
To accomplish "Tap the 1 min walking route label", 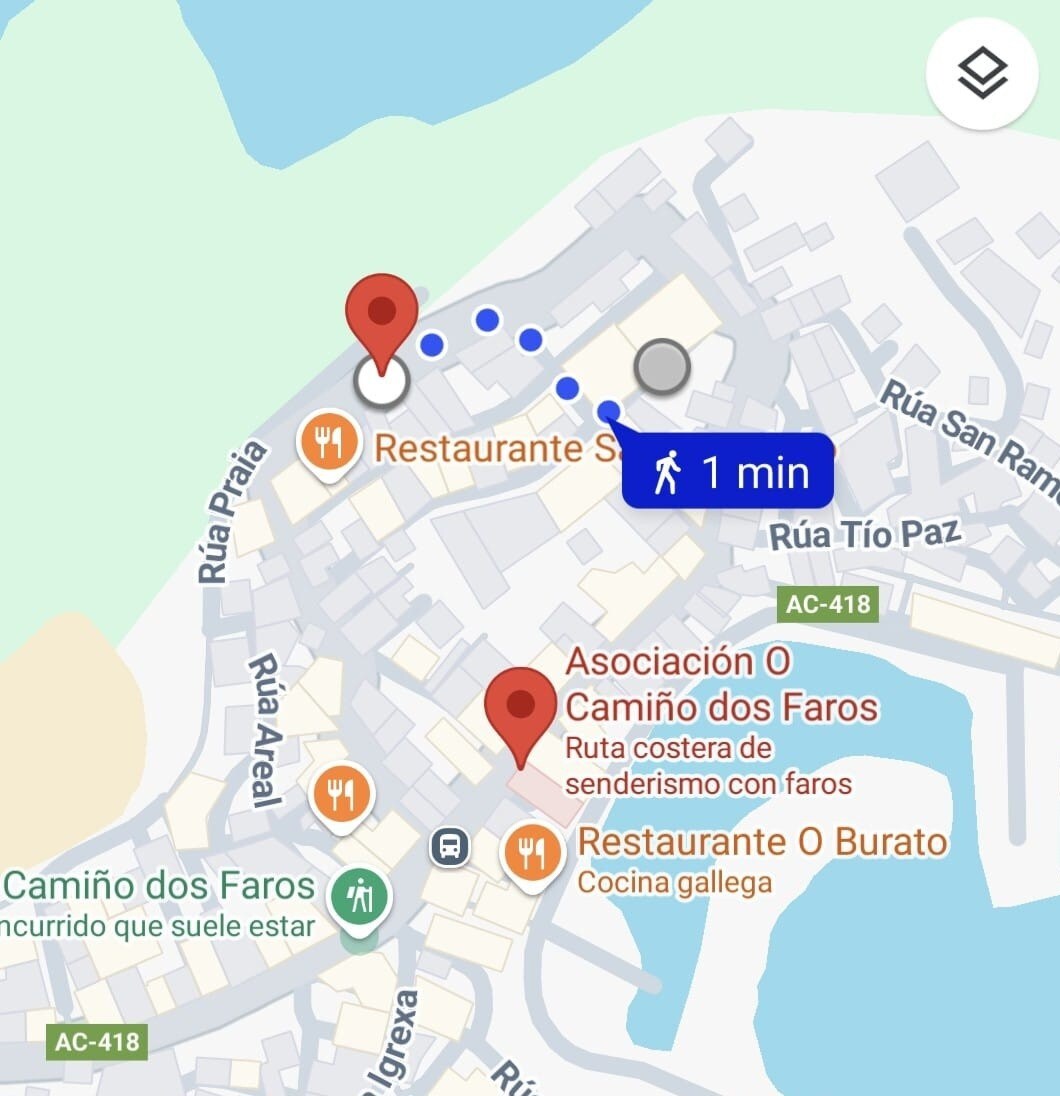I will (x=728, y=471).
